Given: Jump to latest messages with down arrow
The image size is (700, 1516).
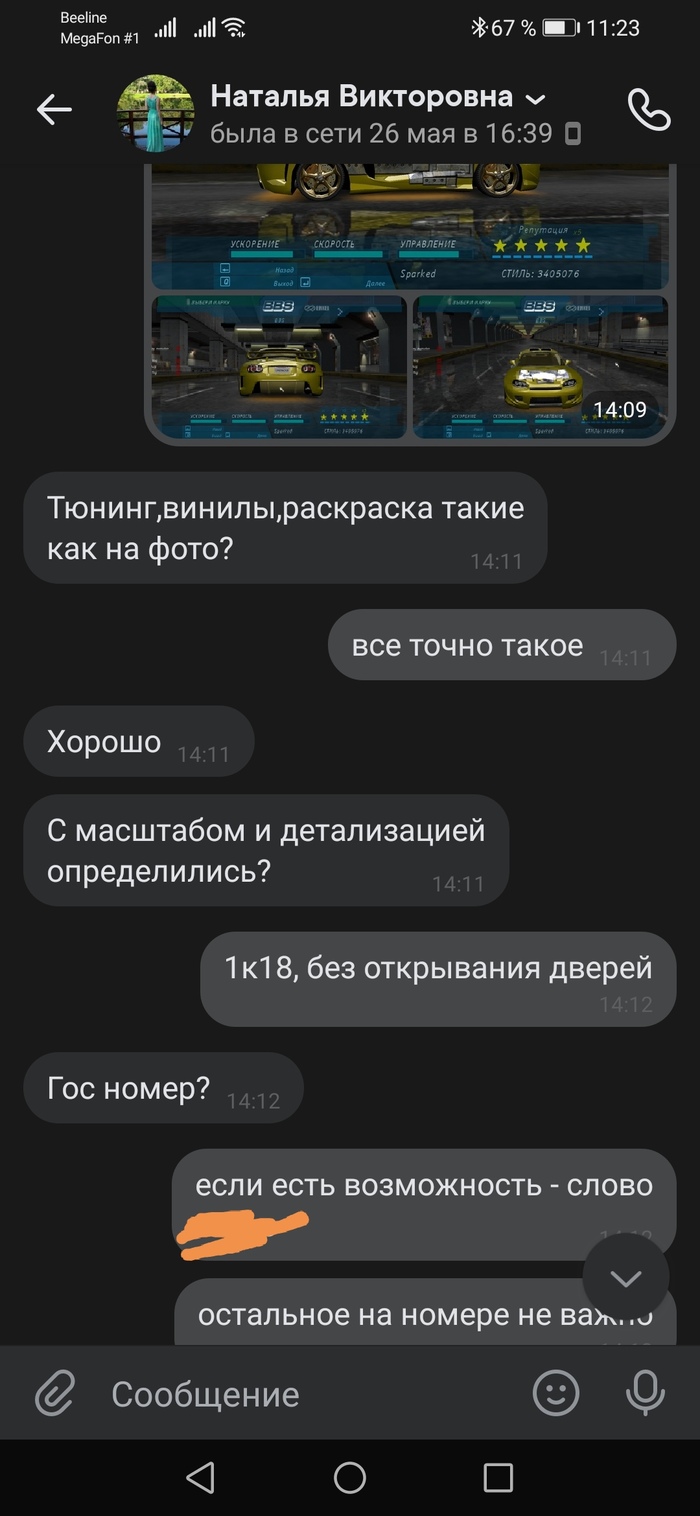Looking at the screenshot, I should [x=626, y=1278].
